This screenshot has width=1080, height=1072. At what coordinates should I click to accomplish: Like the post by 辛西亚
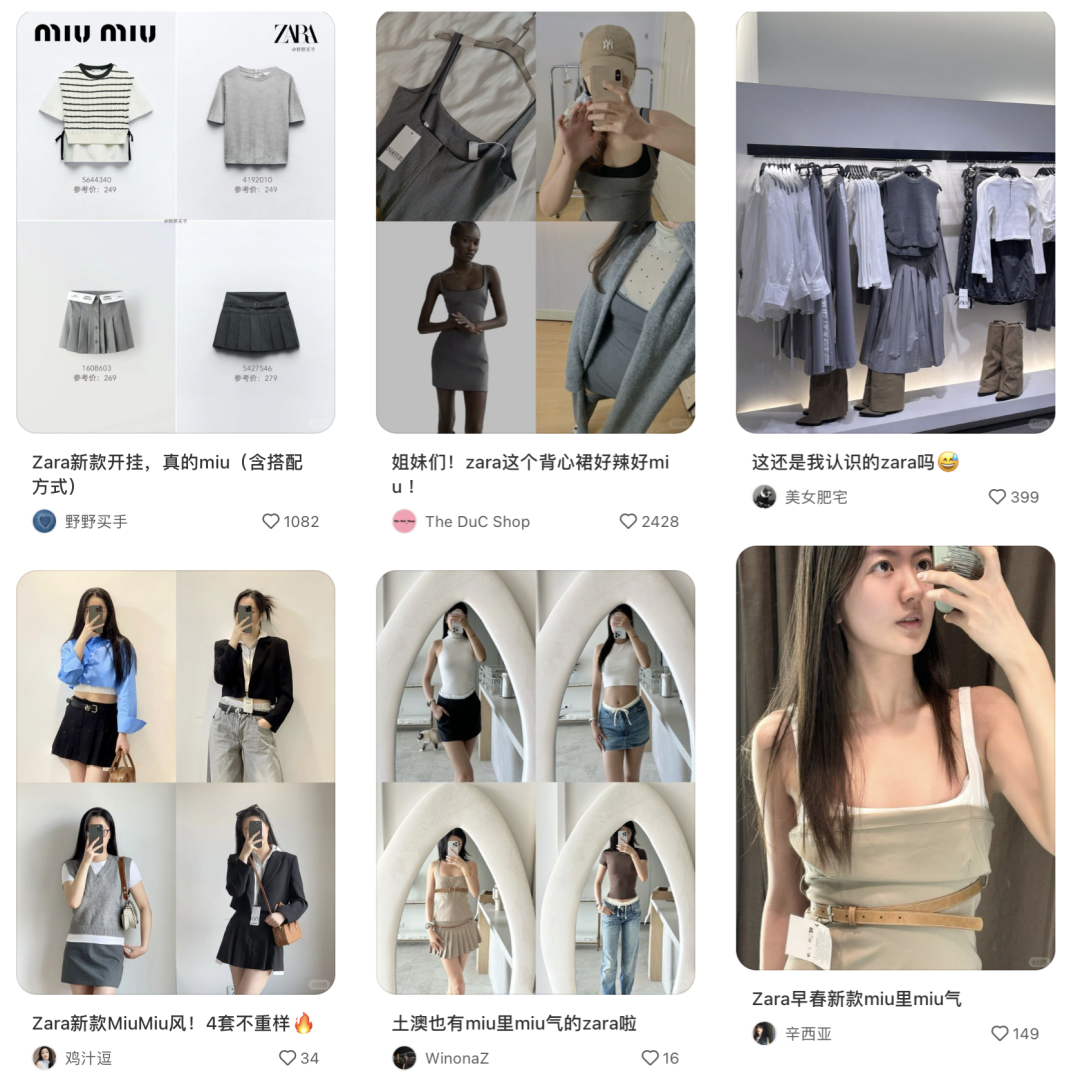coord(997,1034)
